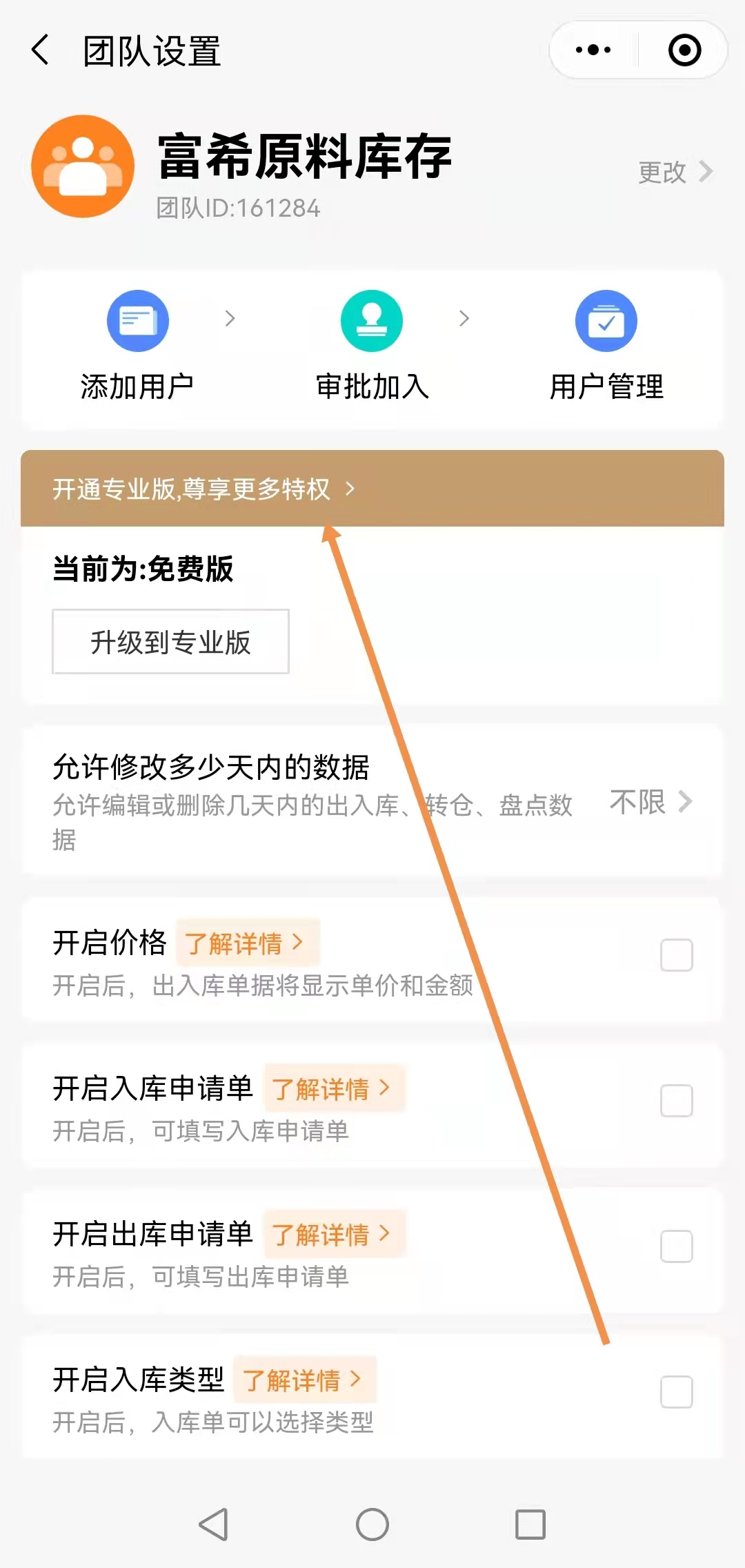
Task: Close the mini program with the circle icon
Action: point(684,50)
